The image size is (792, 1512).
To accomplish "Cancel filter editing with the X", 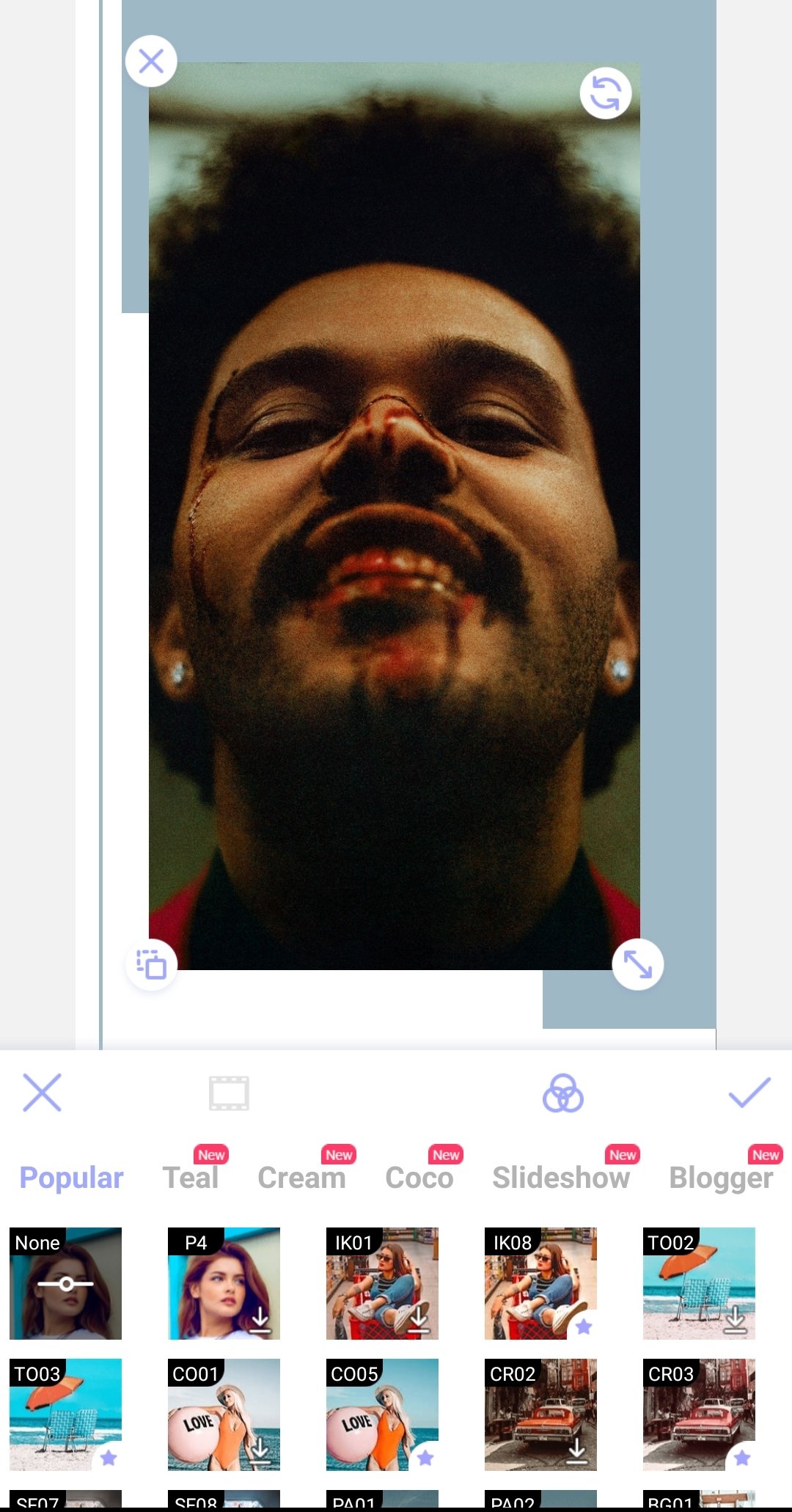I will [42, 1093].
